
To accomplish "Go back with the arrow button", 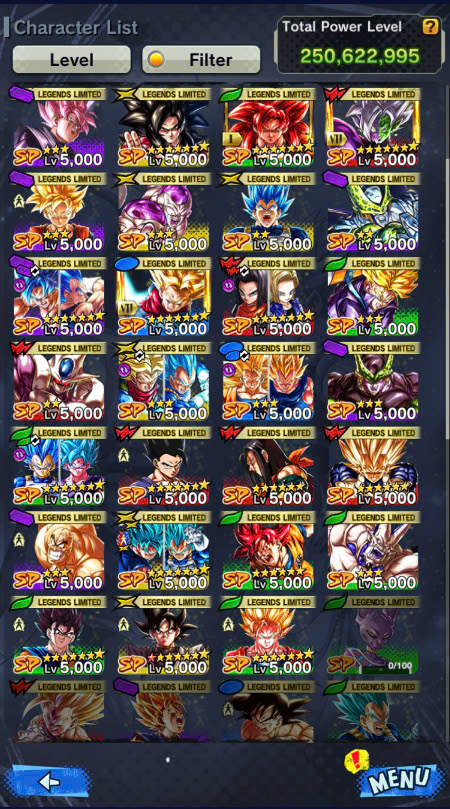I will [x=49, y=781].
